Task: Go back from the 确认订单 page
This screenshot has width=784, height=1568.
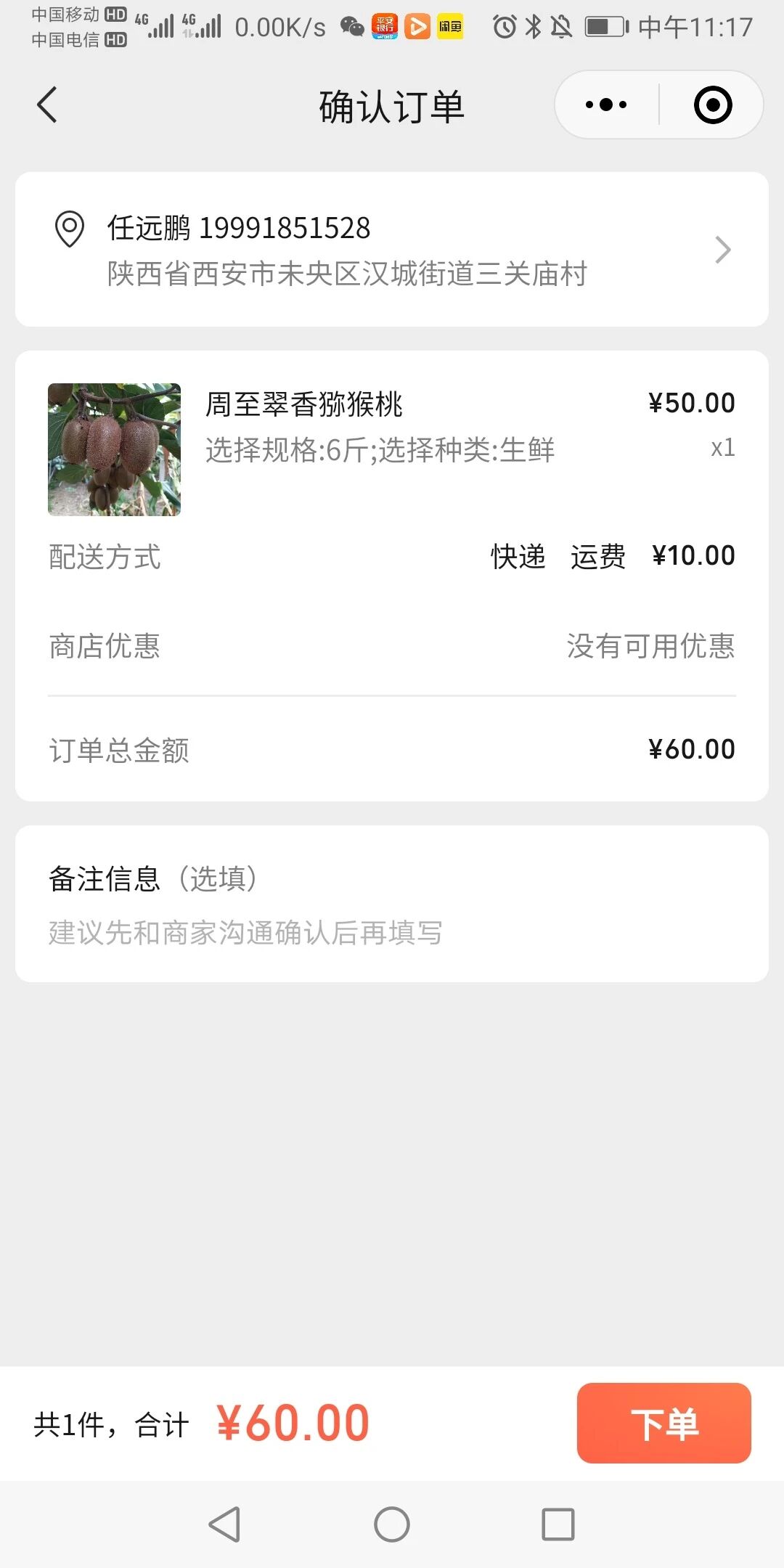Action: point(47,105)
